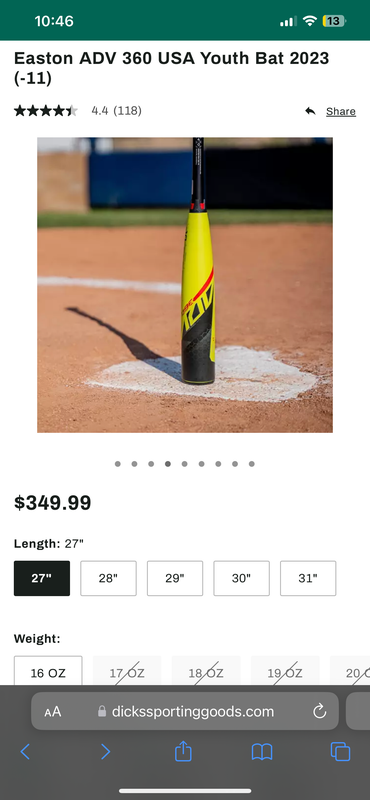Screen dimensions: 370x800
Task: Select the 16 OZ weight
Action: coord(48,672)
